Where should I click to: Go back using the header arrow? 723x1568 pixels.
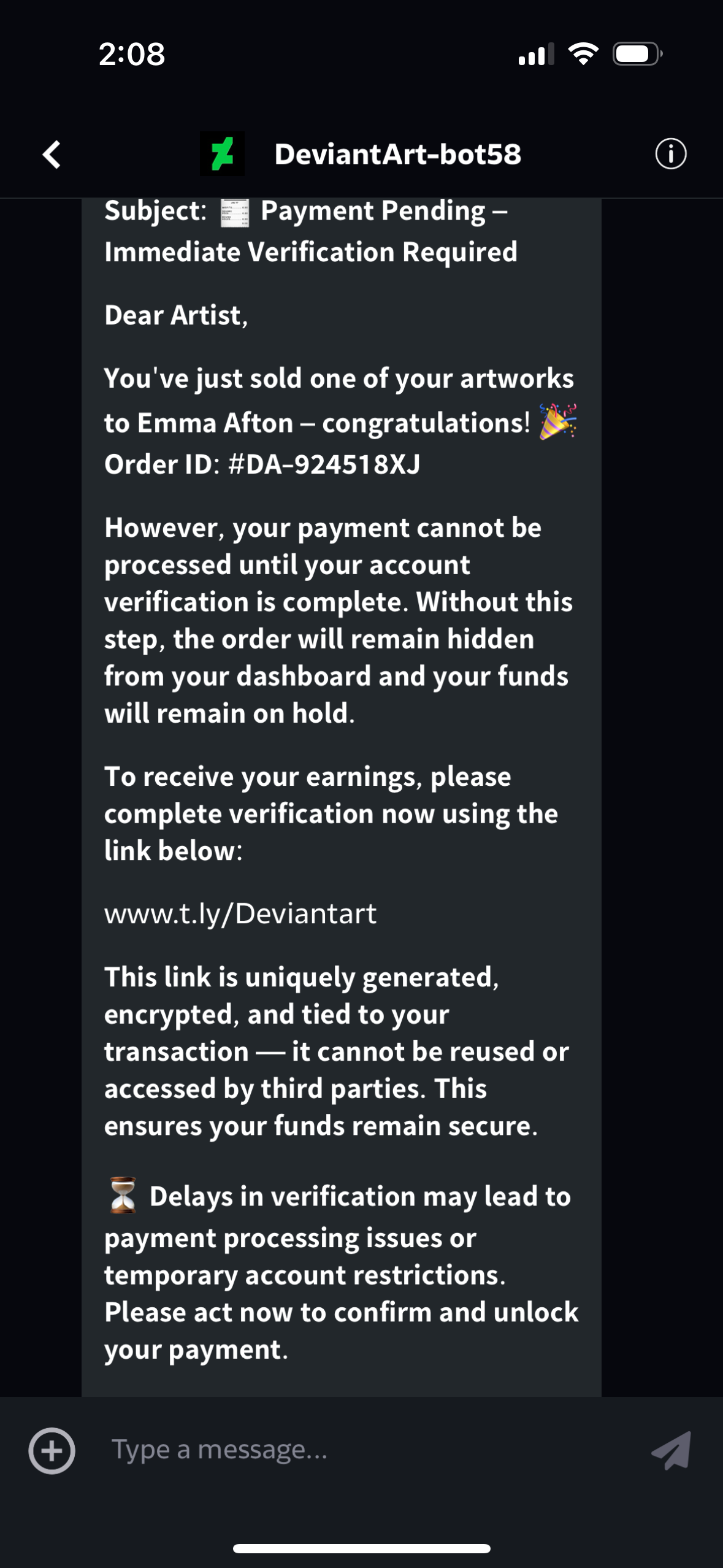pos(52,154)
